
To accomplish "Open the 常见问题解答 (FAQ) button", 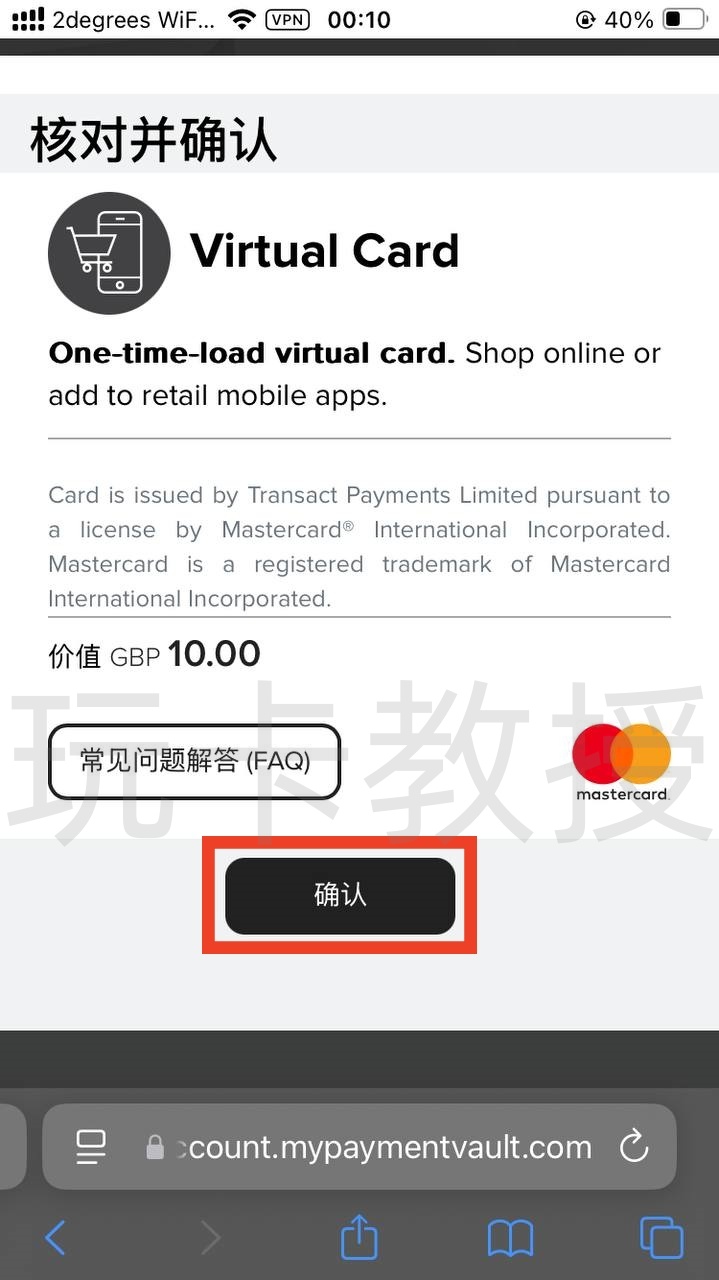I will 195,762.
